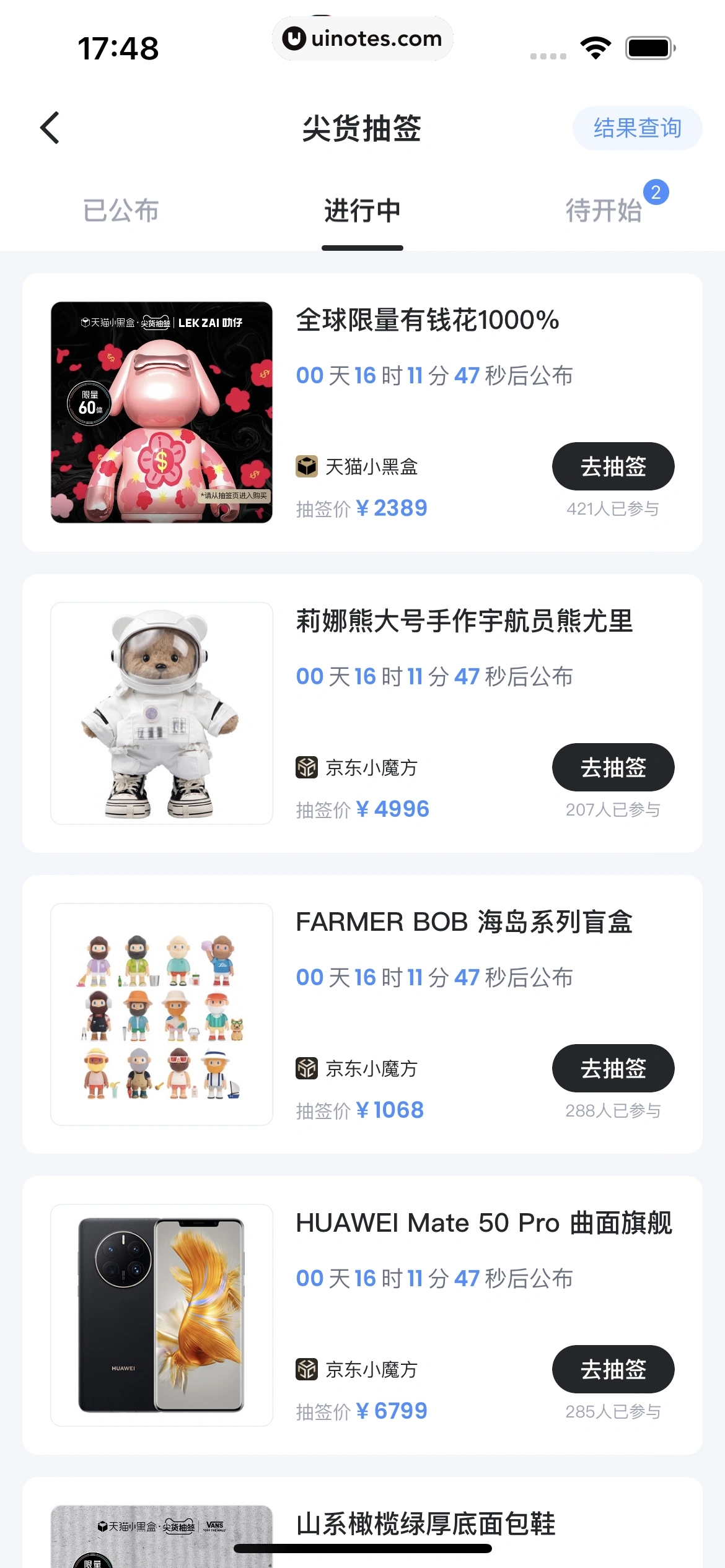
Task: Switch to the 待开始 tab
Action: [604, 211]
